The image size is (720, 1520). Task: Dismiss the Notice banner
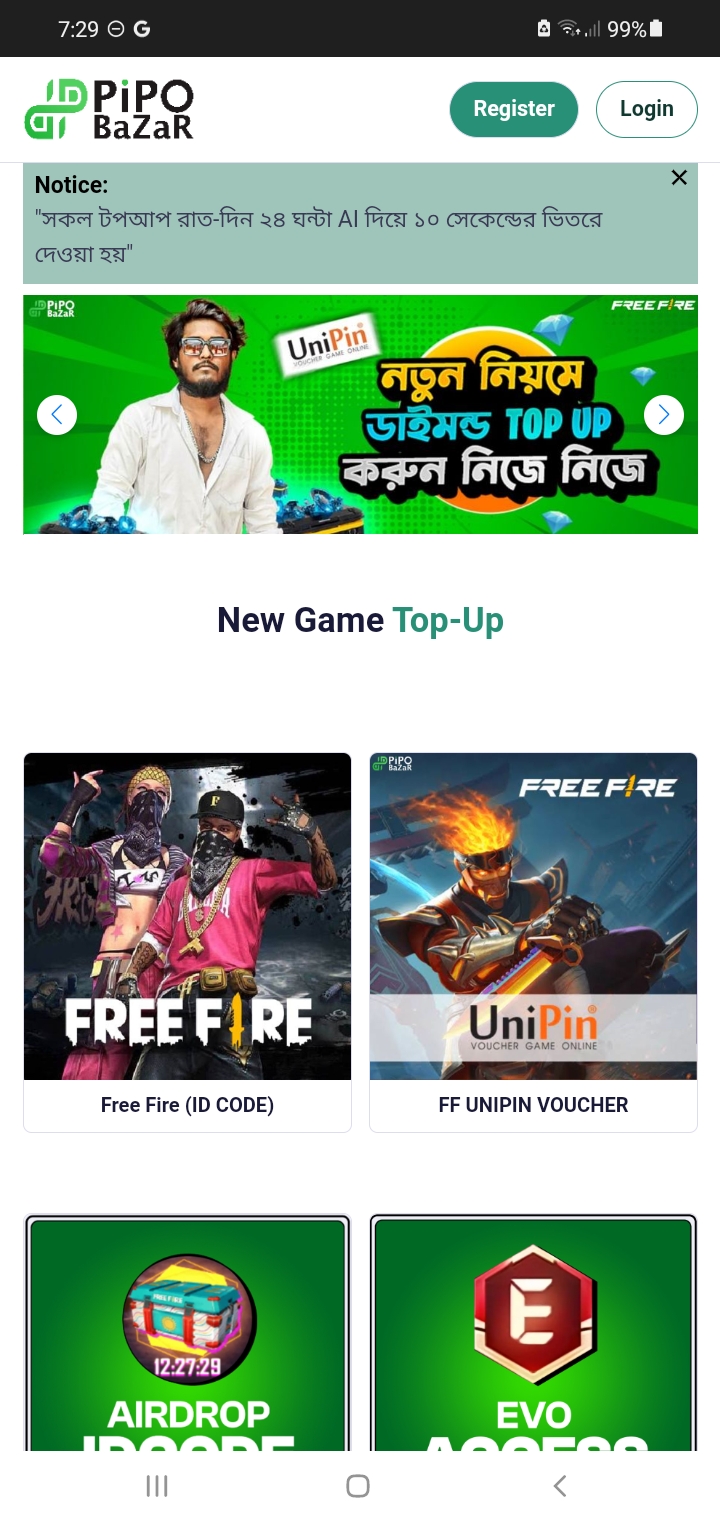[679, 178]
